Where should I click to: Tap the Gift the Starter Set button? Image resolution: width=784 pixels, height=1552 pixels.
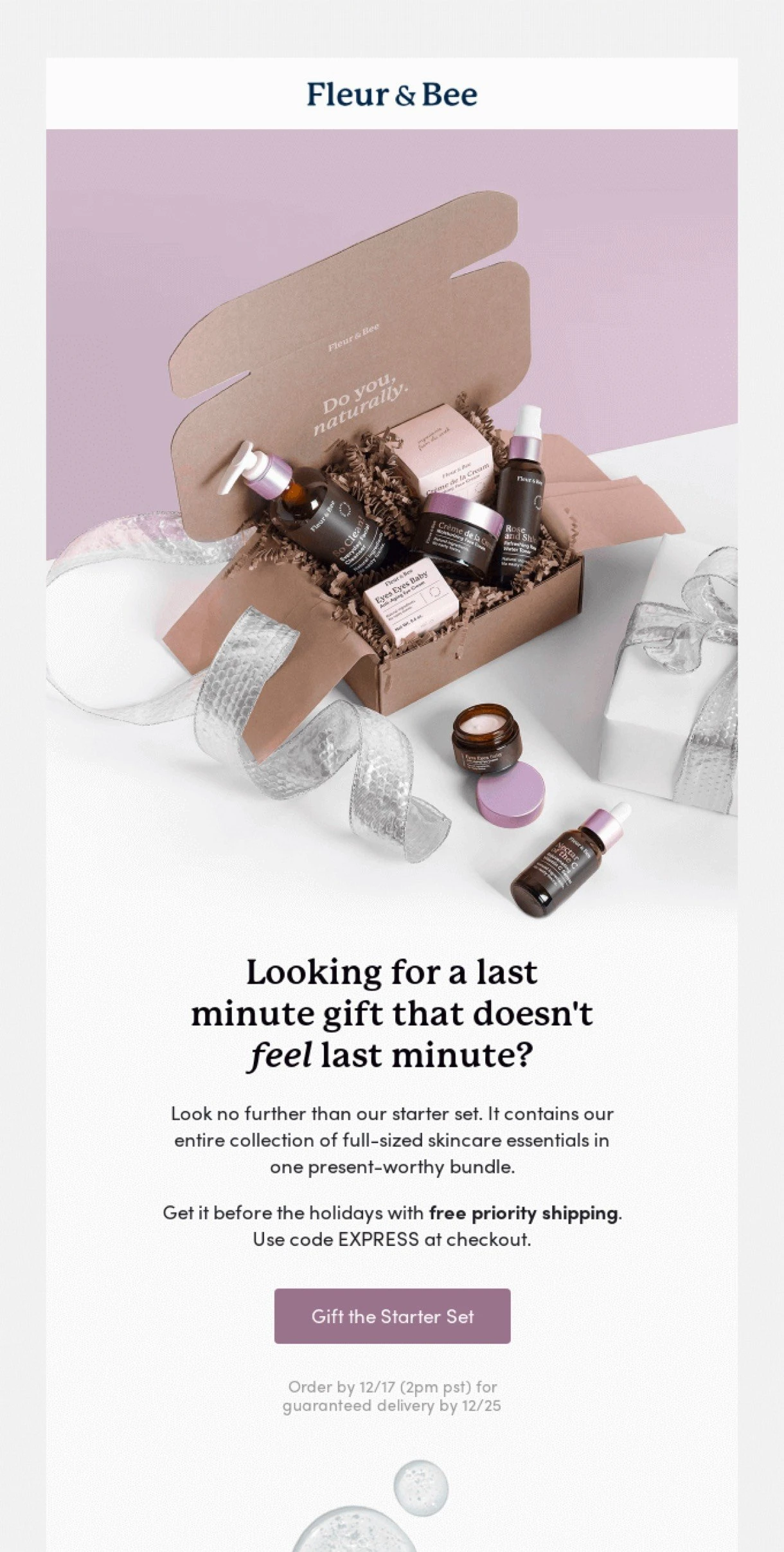tap(392, 1316)
